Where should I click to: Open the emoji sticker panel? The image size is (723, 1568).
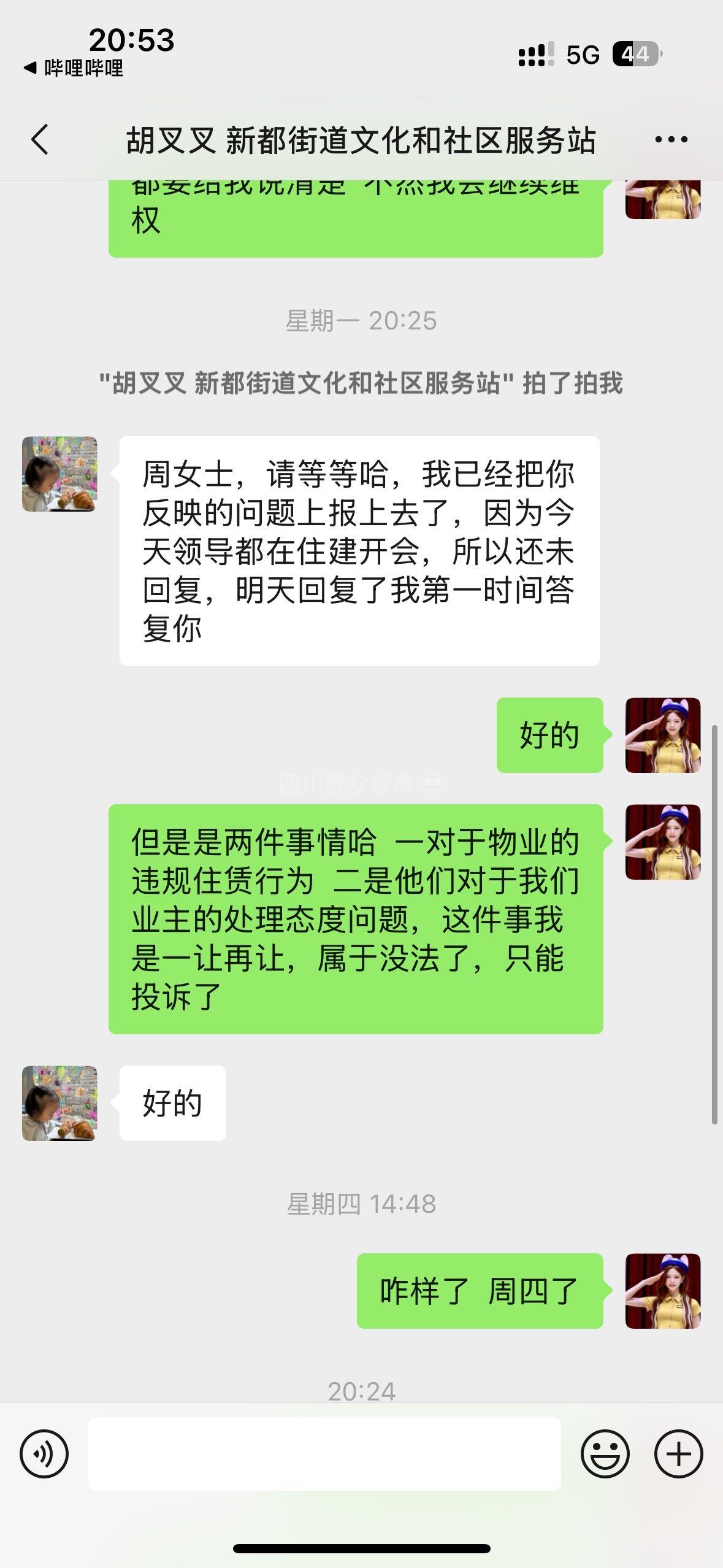coord(605,1453)
